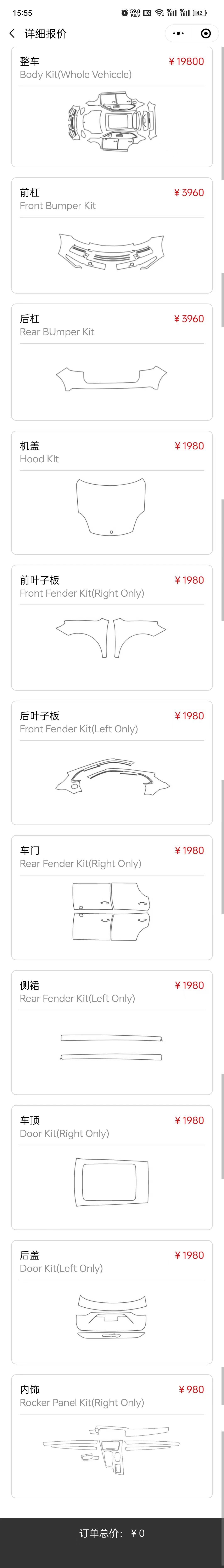Open the mini program more-options menu
Viewport: 224px width, 1568px height.
[178, 34]
